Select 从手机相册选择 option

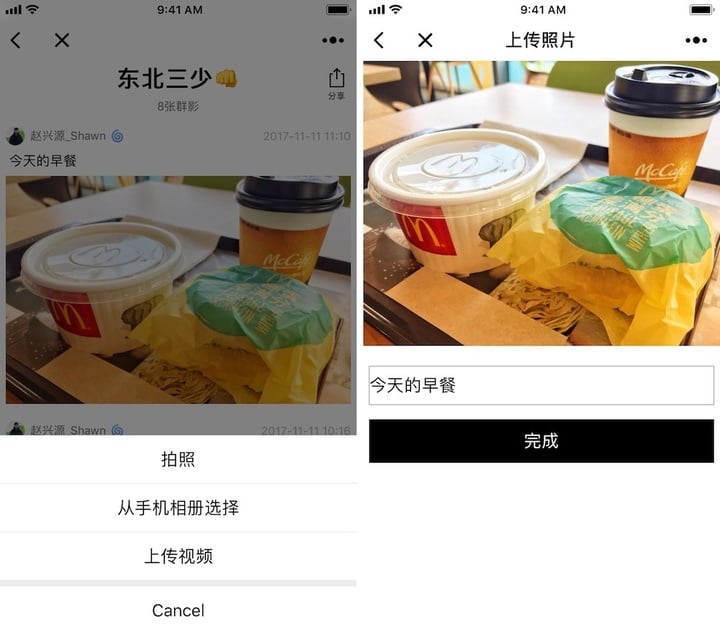(178, 508)
